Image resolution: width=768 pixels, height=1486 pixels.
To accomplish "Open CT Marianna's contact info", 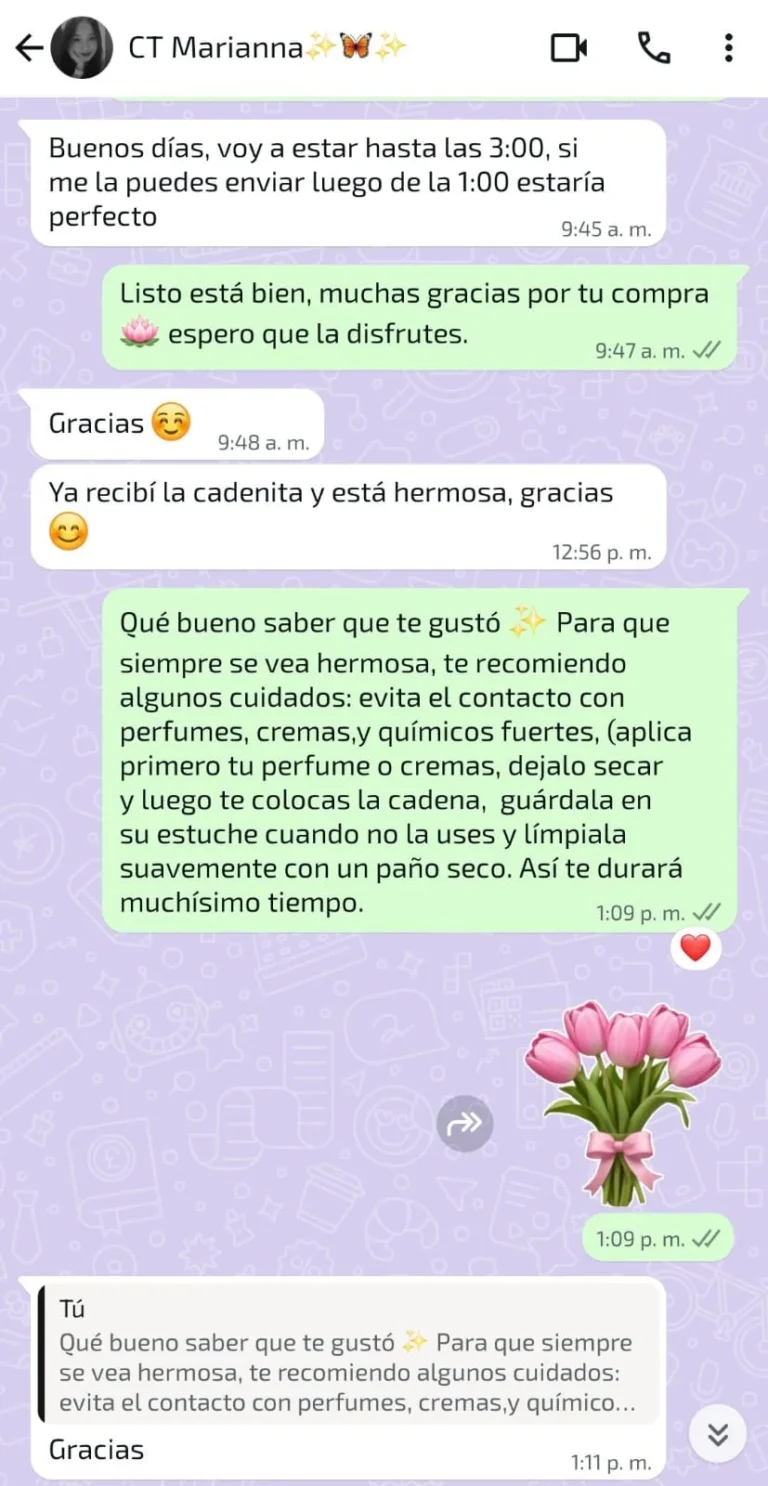I will pyautogui.click(x=215, y=48).
